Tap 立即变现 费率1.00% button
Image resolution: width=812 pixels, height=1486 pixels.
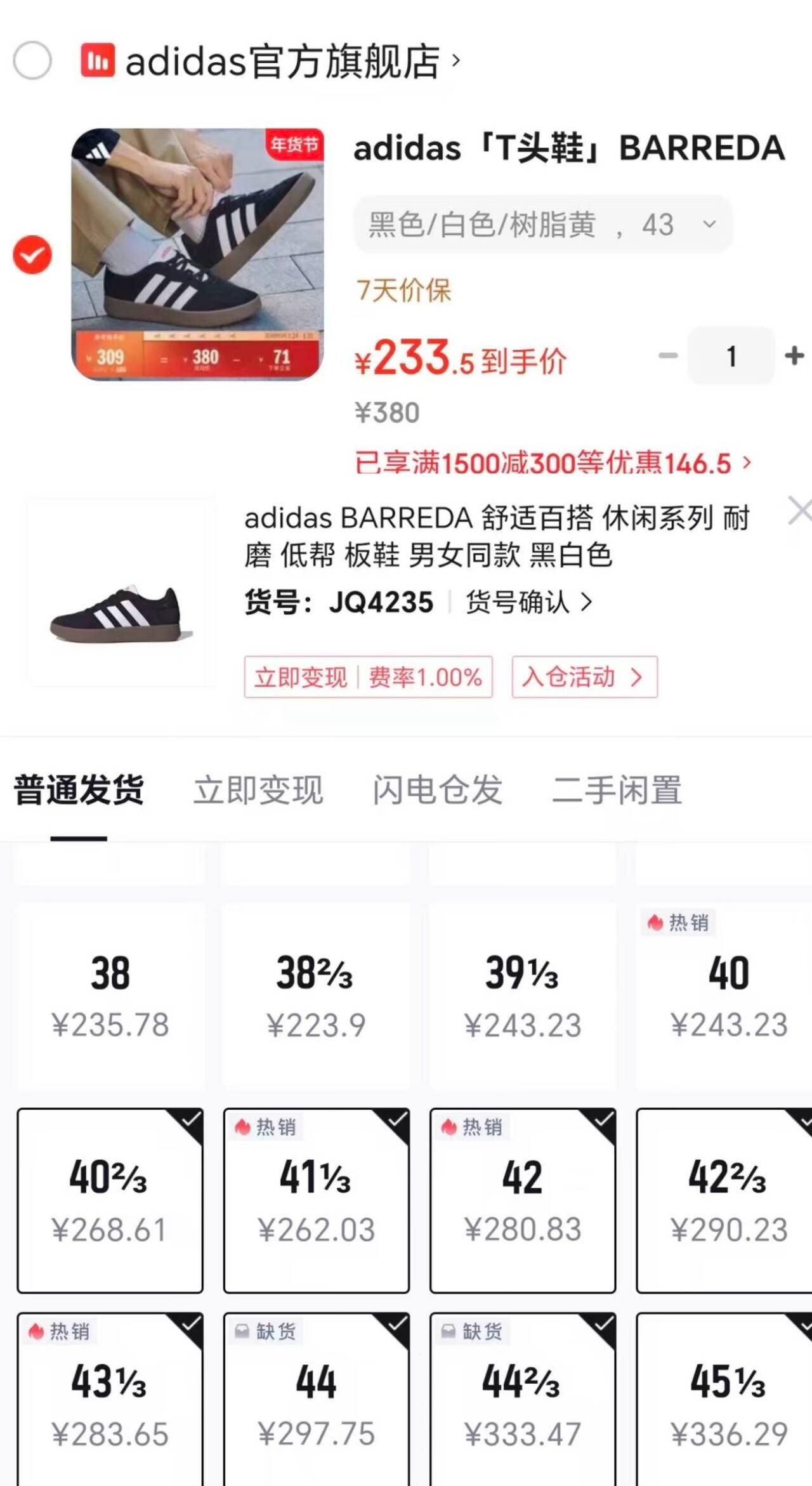coord(368,677)
